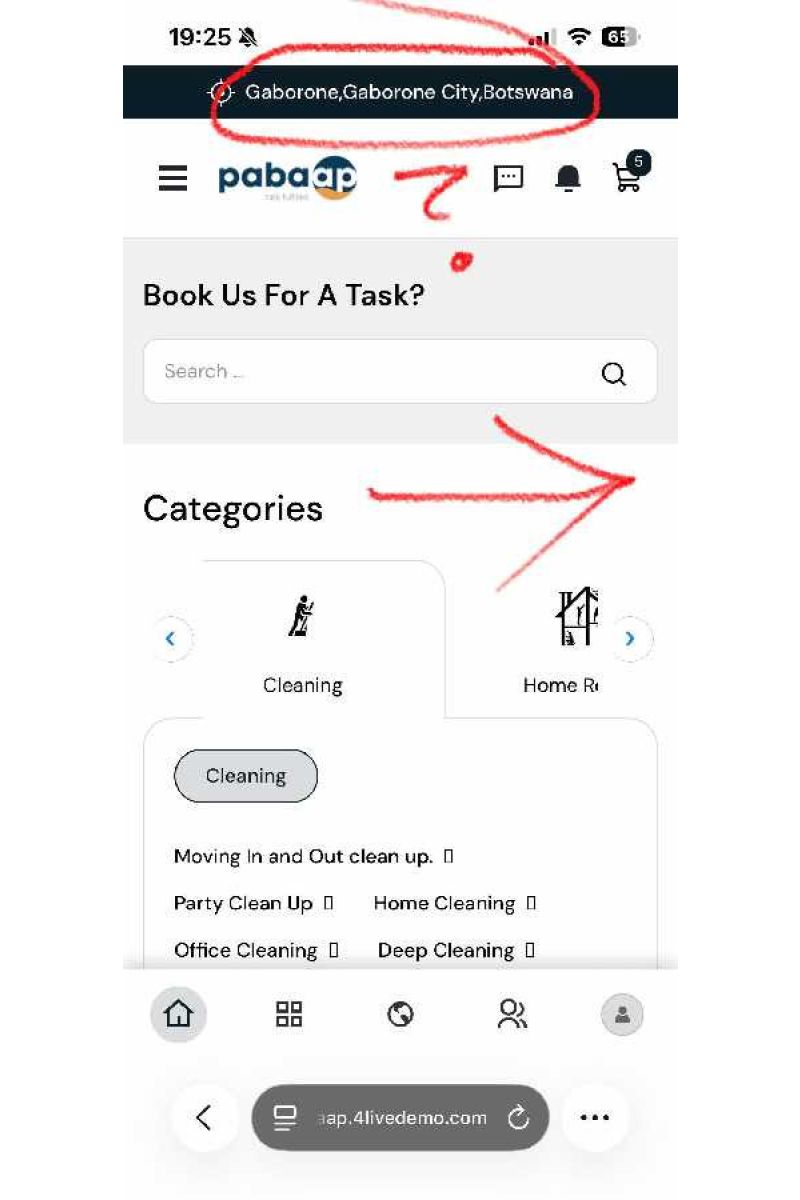
Task: Open the notifications bell
Action: [568, 179]
